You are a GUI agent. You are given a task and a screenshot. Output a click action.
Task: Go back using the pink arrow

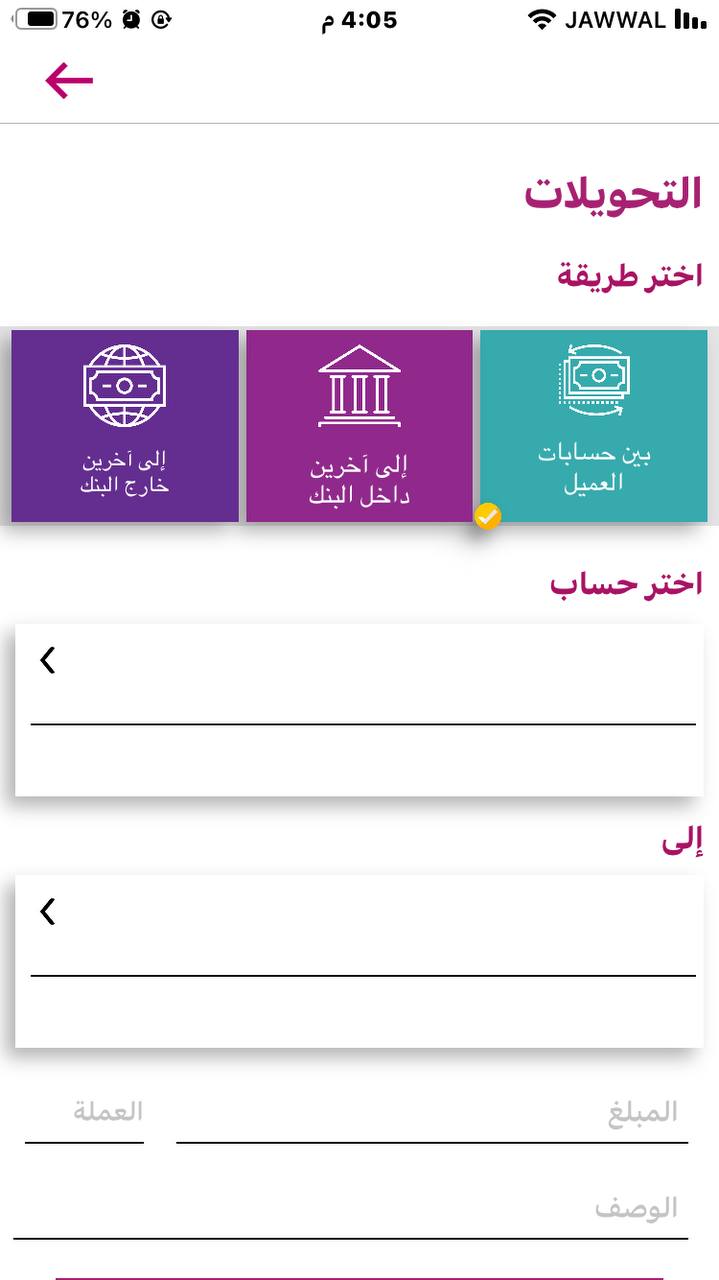coord(69,81)
